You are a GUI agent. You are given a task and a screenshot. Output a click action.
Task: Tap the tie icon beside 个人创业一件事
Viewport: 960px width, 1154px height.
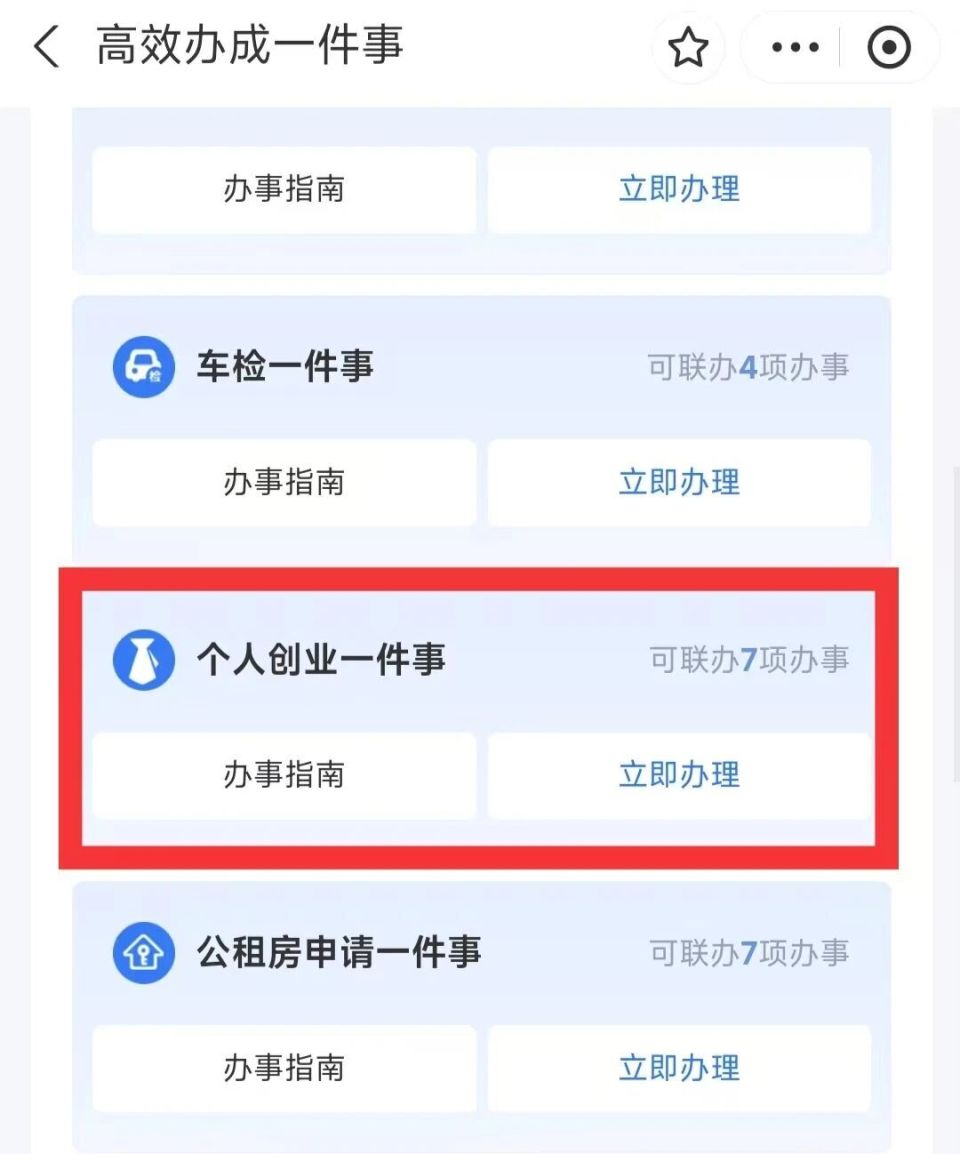pyautogui.click(x=143, y=660)
